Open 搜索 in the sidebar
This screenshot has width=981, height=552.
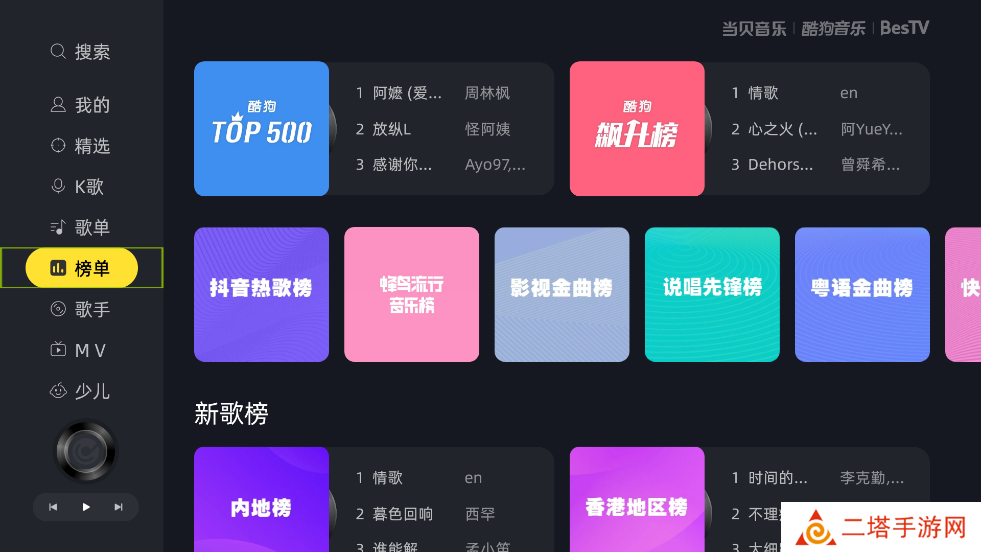point(81,52)
